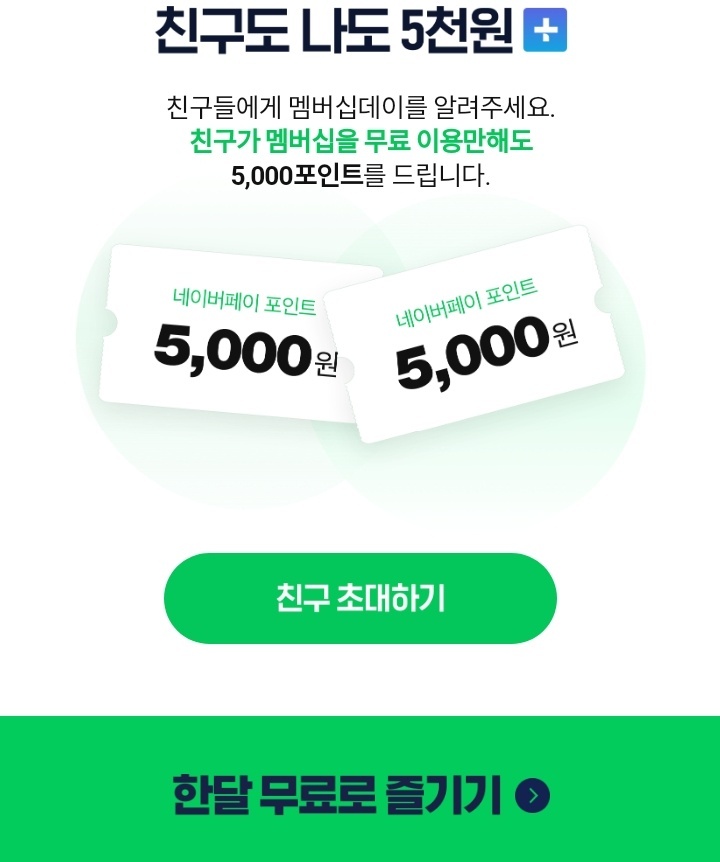
Task: Open the 한달 무료로 즐기기 banner
Action: tap(360, 789)
